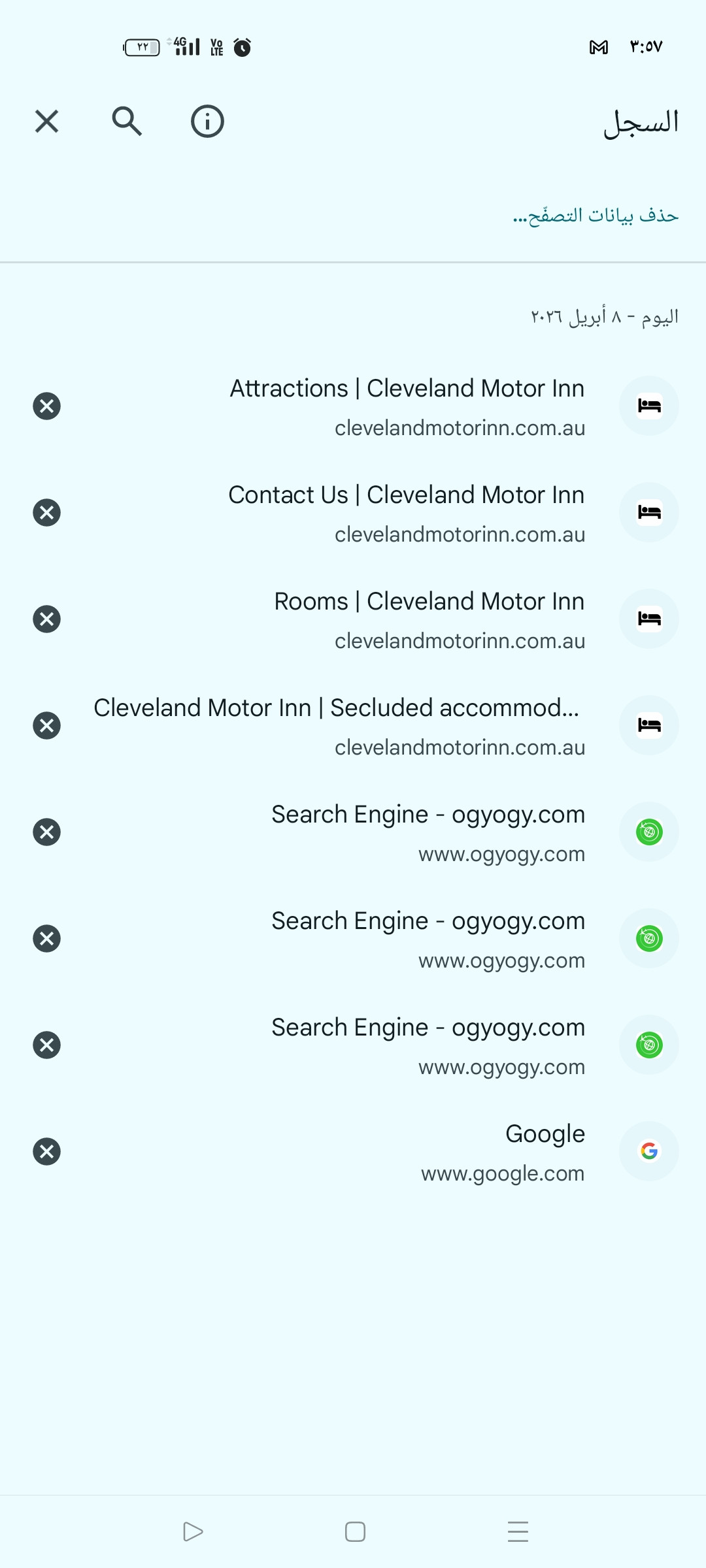
Task: Show recent apps from the navigation bar
Action: [518, 1531]
